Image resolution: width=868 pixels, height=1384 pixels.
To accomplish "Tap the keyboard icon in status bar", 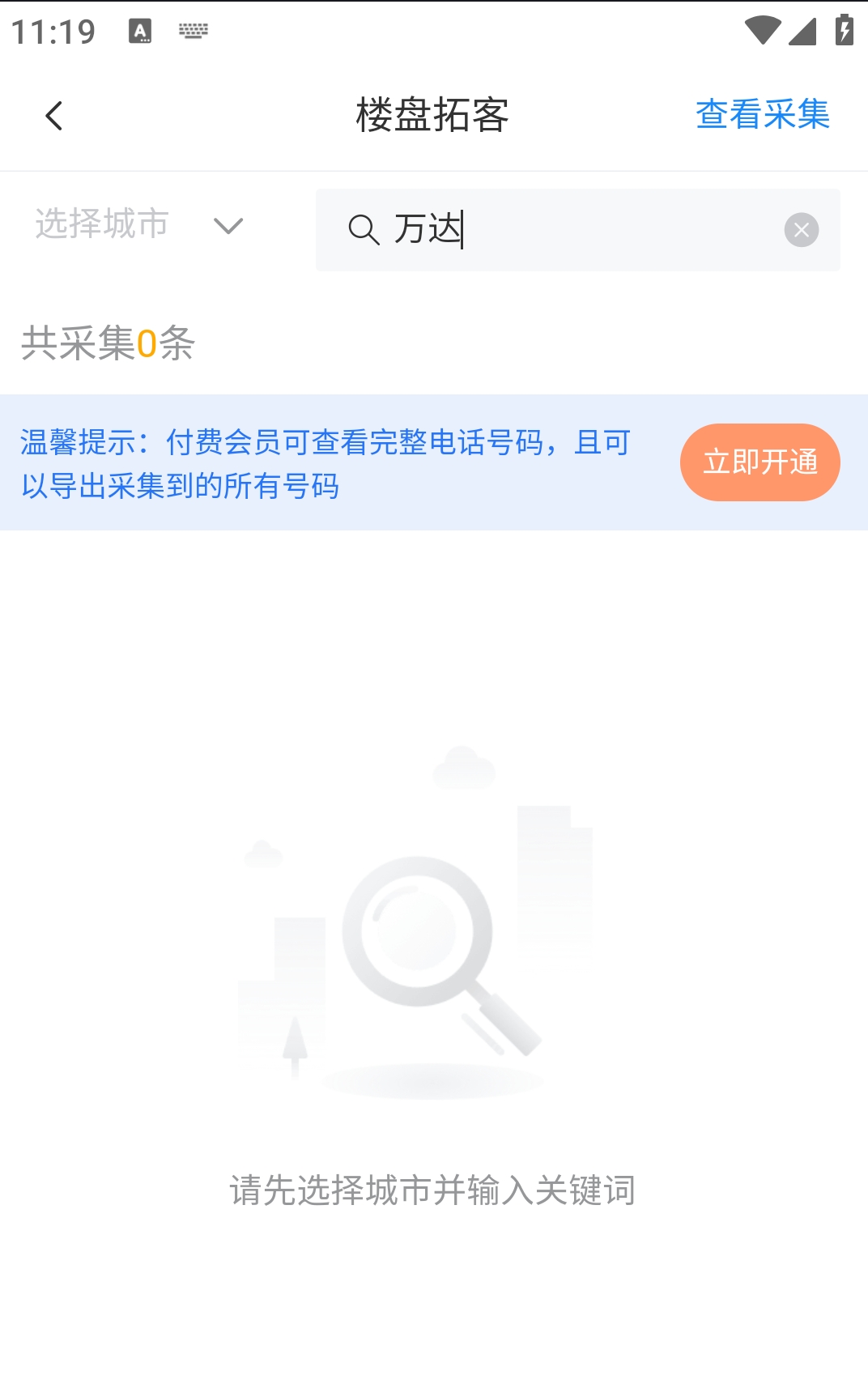I will pos(192,31).
